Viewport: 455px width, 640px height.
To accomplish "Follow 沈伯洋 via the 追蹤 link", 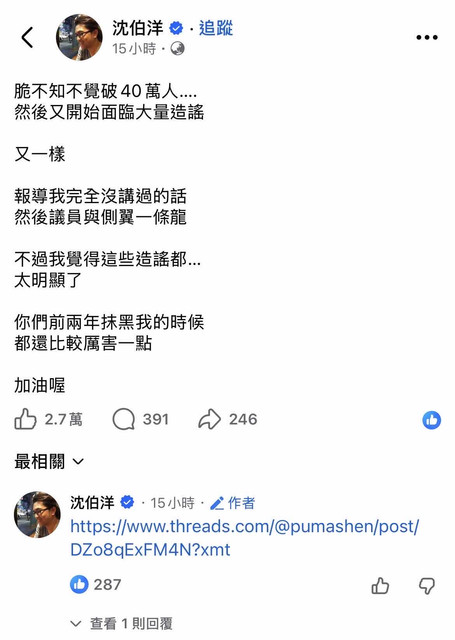I will (216, 28).
